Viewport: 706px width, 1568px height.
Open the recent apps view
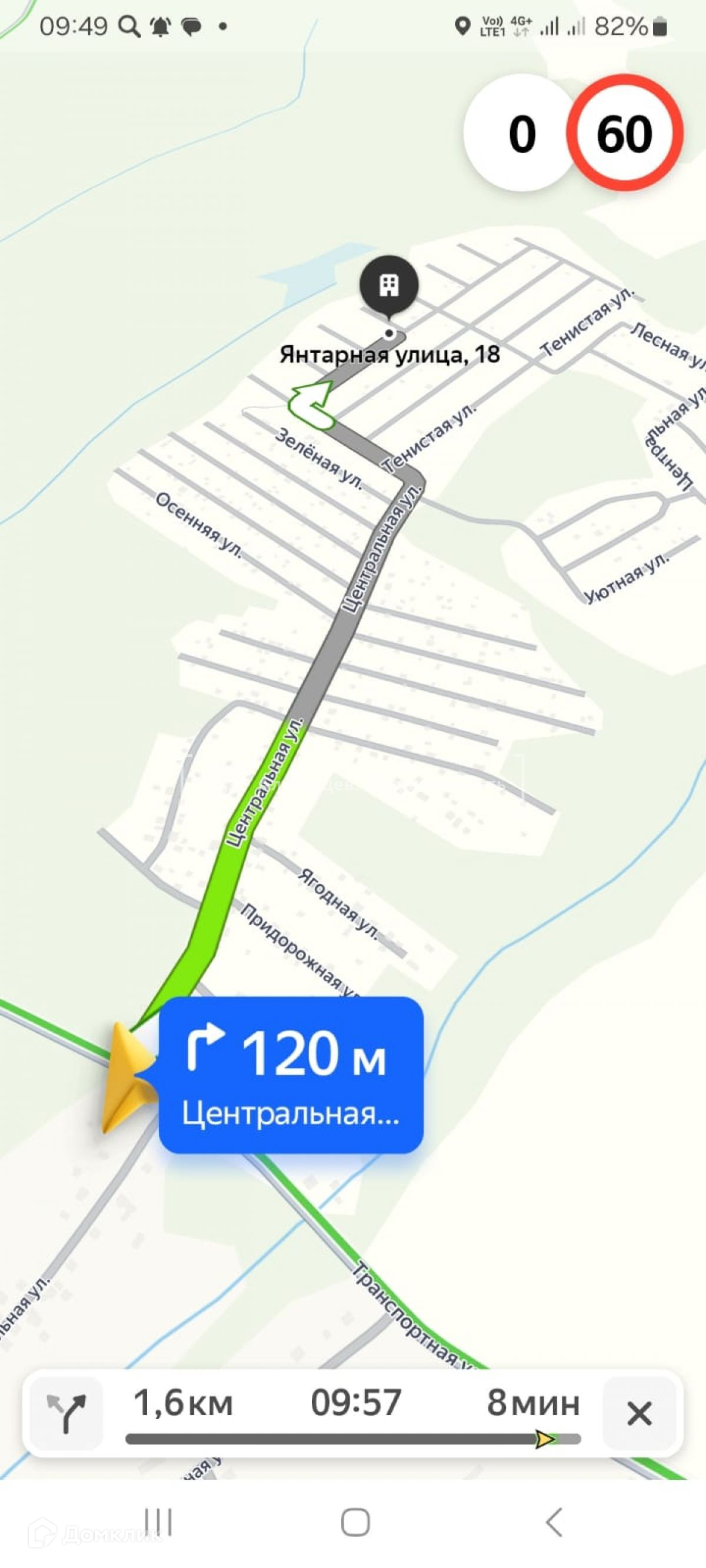tap(158, 1523)
